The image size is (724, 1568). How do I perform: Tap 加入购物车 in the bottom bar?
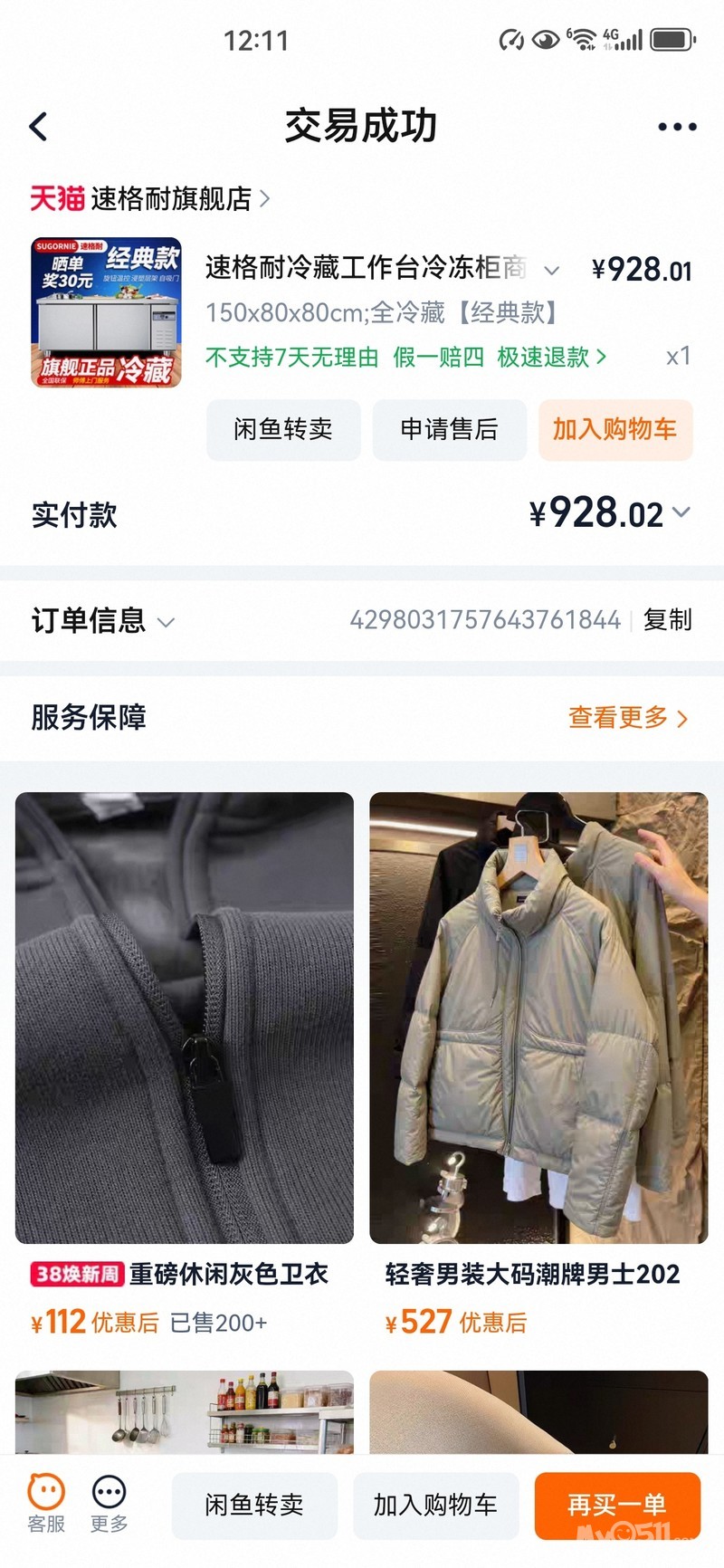(x=435, y=1506)
